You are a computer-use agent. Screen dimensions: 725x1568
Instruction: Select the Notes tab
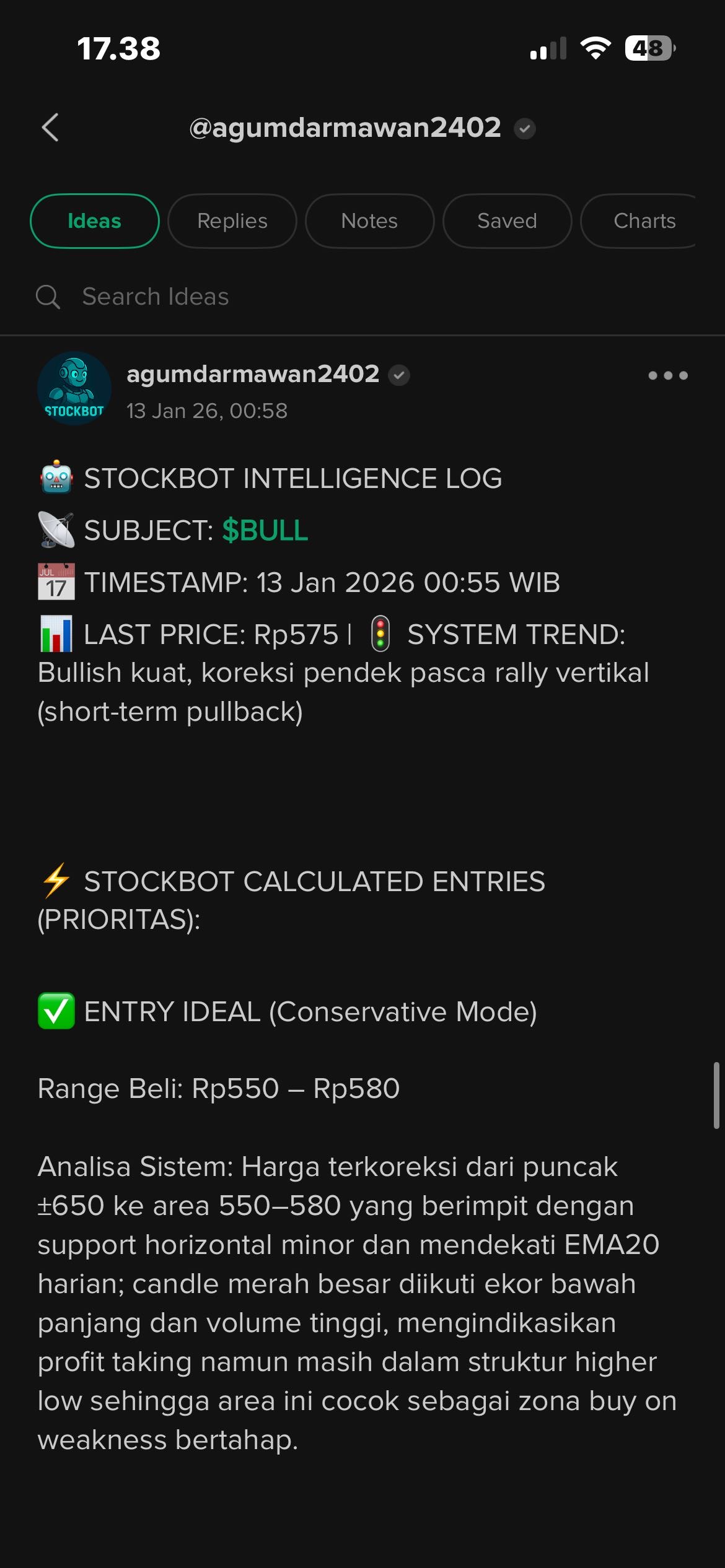point(369,221)
